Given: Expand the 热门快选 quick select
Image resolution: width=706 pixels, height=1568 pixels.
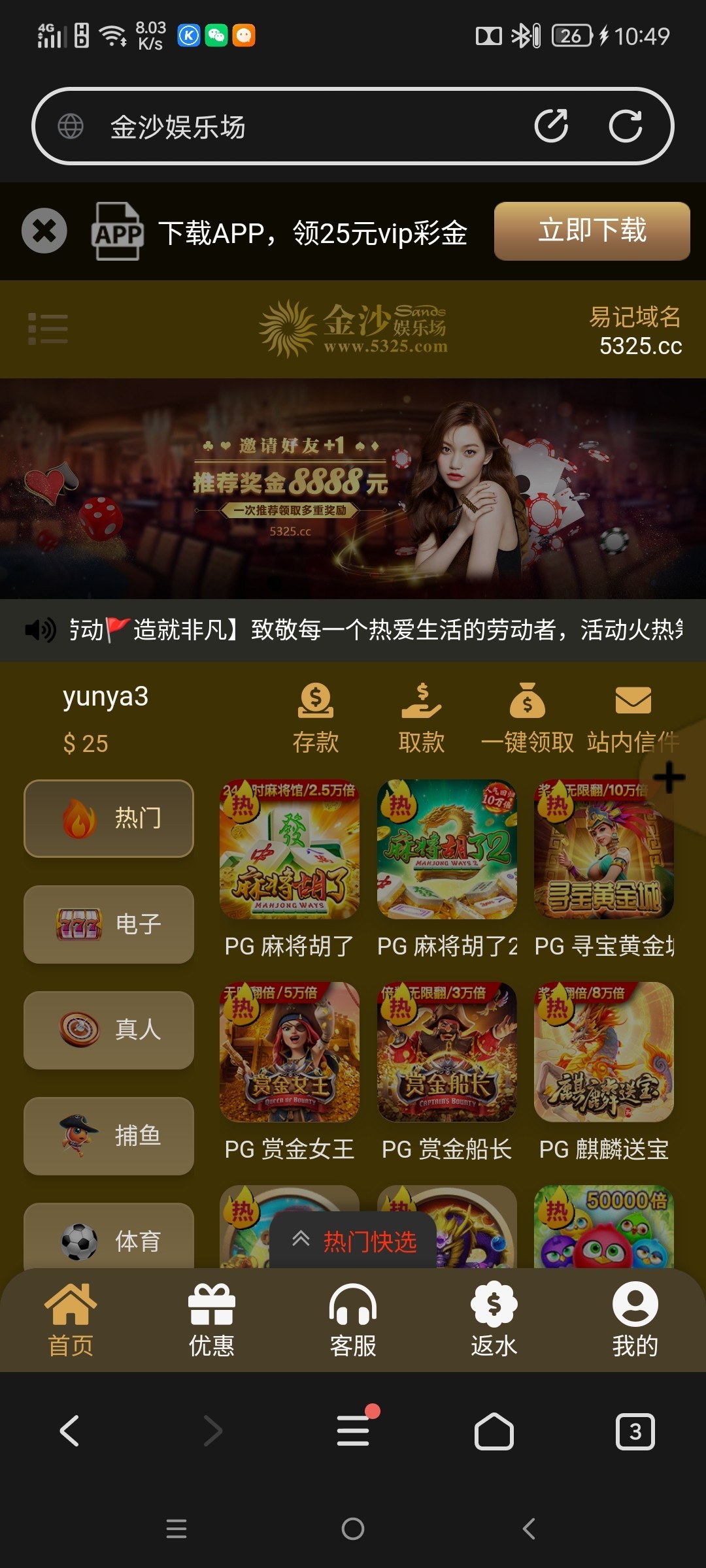Looking at the screenshot, I should (x=353, y=1240).
